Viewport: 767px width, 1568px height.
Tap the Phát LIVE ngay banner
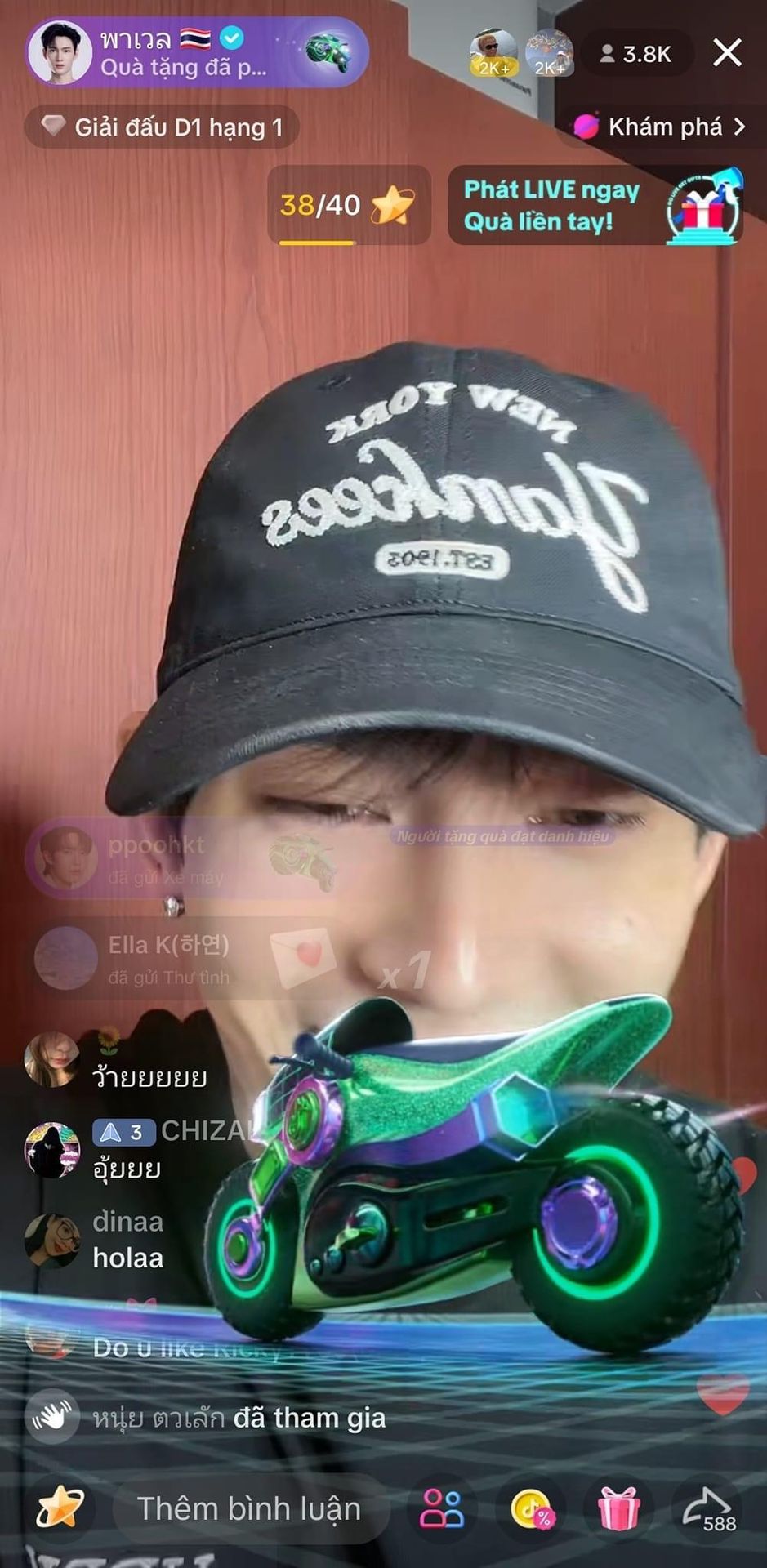(595, 205)
